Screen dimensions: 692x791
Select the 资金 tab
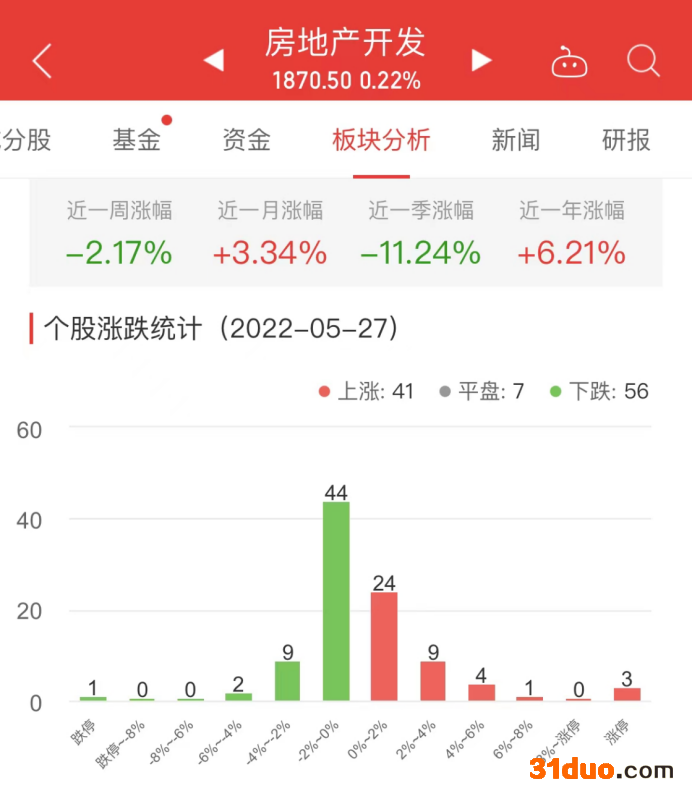pyautogui.click(x=246, y=140)
